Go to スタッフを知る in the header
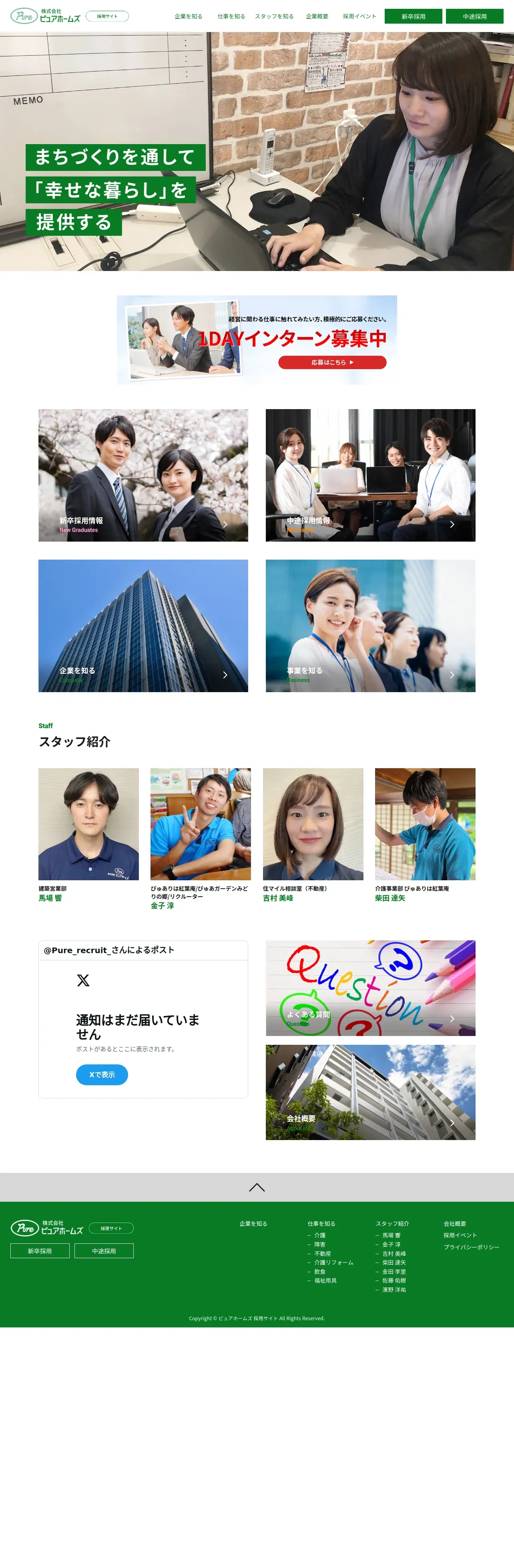The image size is (514, 1568). 274,16
